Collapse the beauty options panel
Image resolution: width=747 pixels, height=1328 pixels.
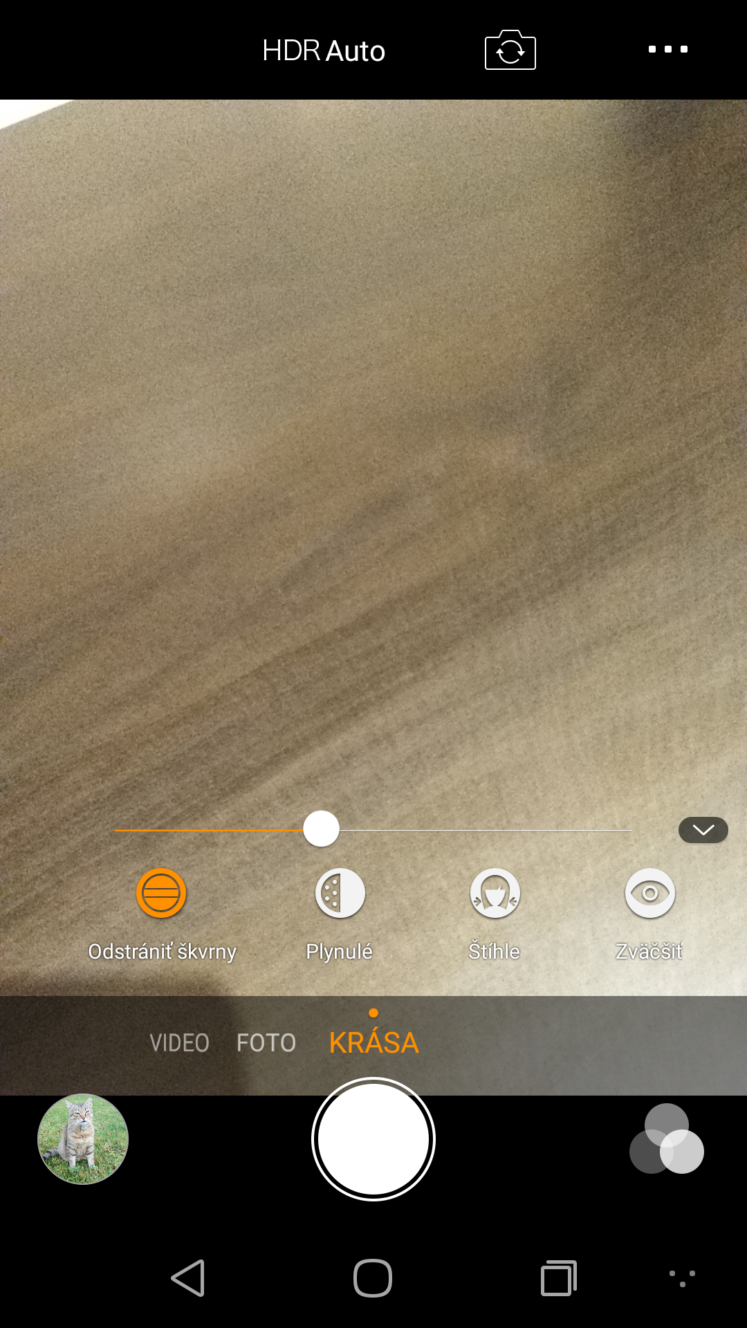click(703, 830)
